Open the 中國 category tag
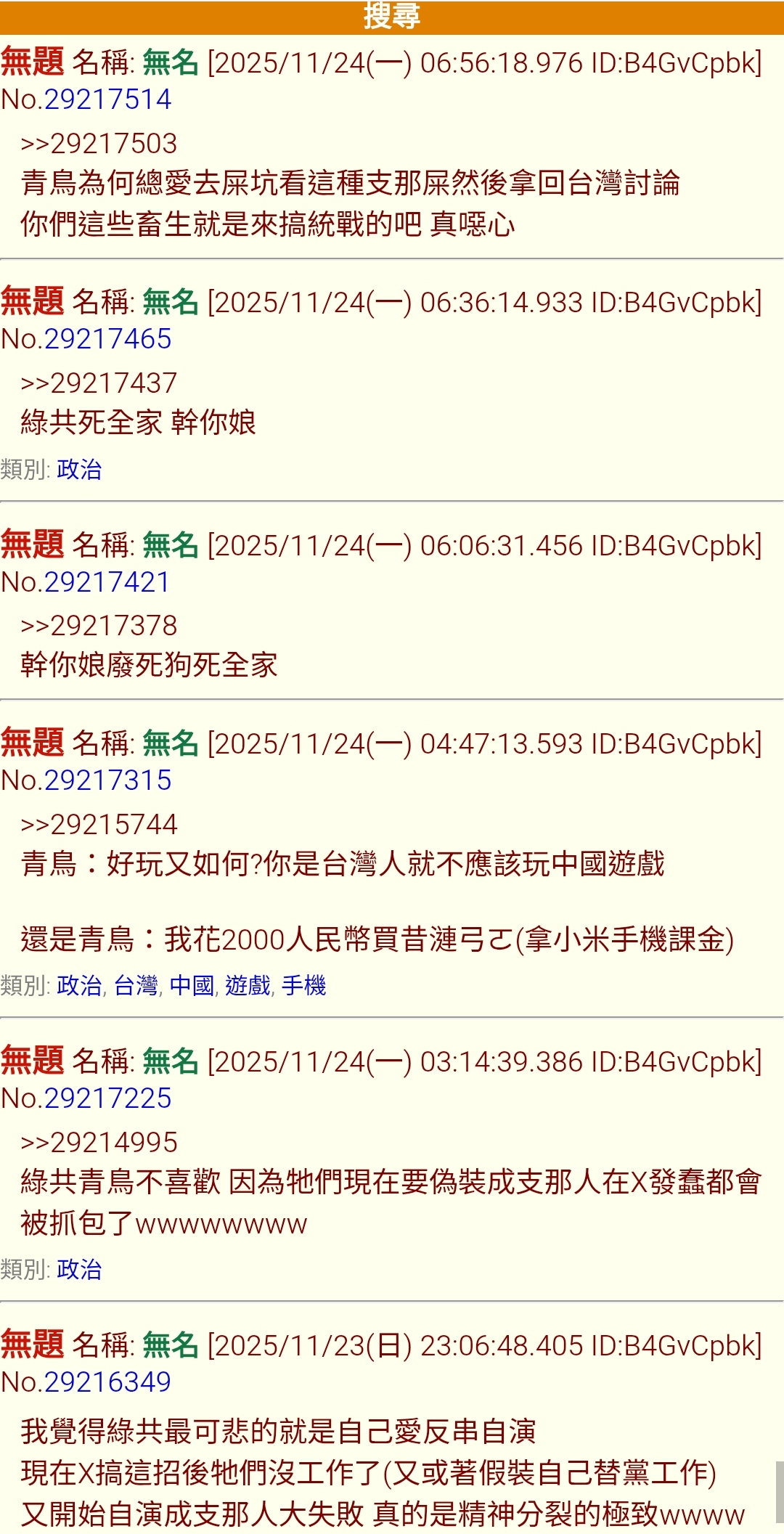This screenshot has width=784, height=1534. click(192, 986)
